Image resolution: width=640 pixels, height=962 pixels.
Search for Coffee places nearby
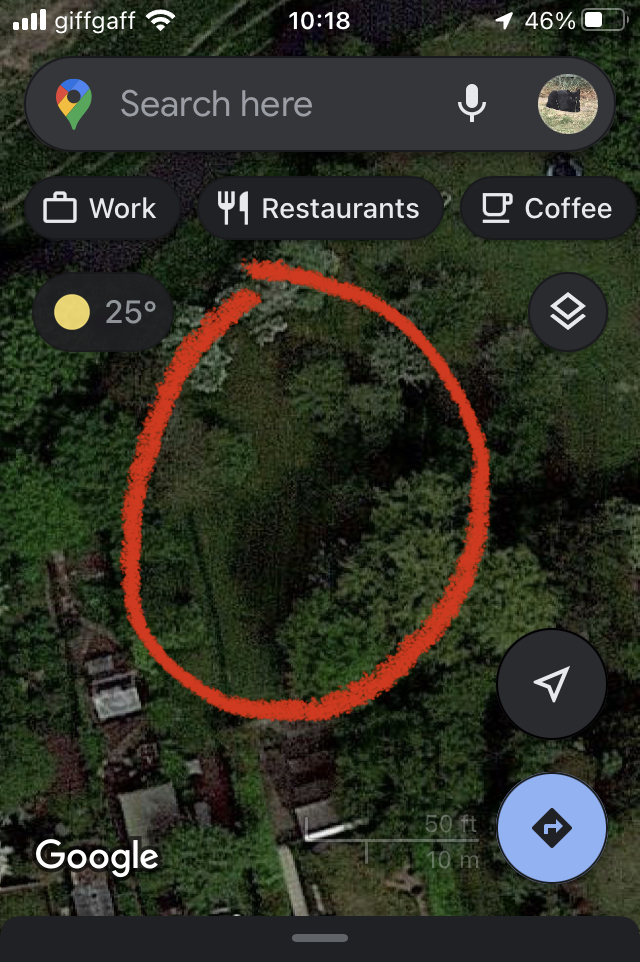tap(548, 209)
